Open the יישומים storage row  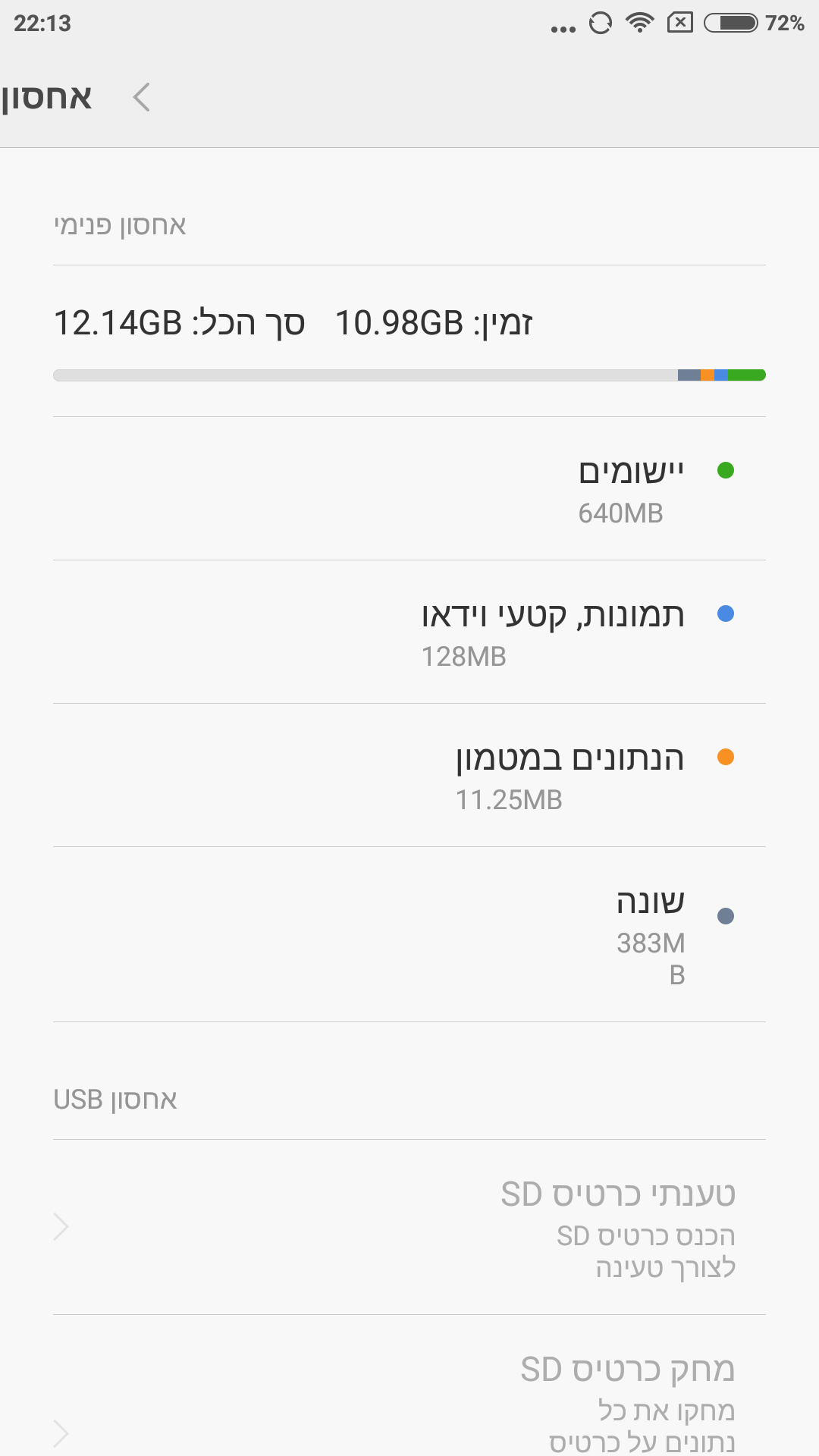tap(409, 488)
